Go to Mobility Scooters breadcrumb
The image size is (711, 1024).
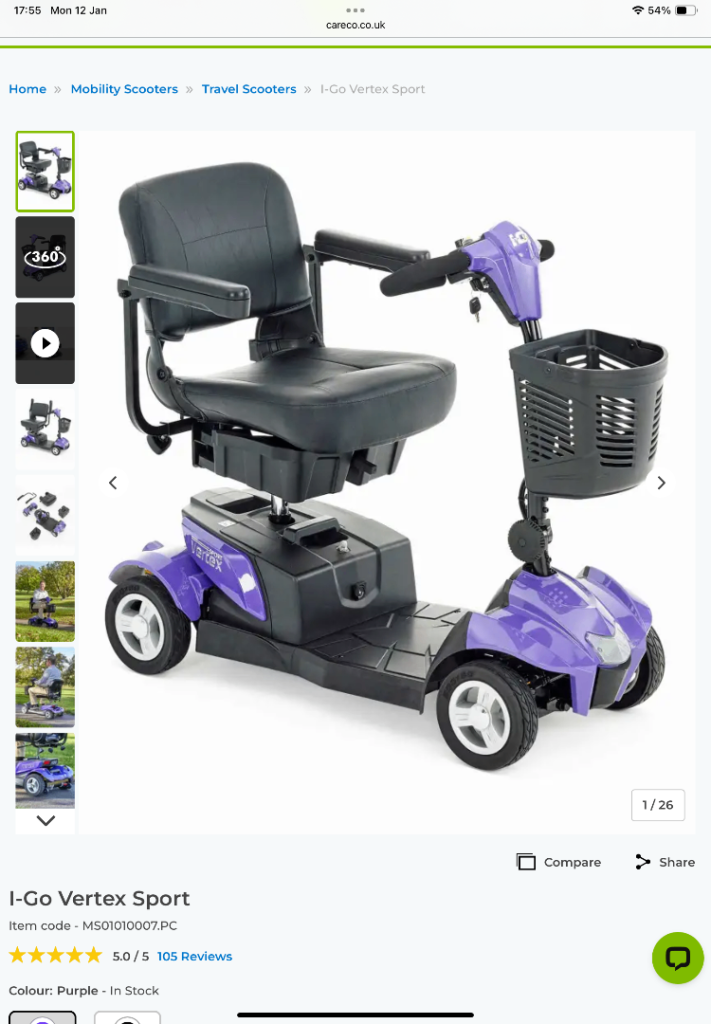124,89
